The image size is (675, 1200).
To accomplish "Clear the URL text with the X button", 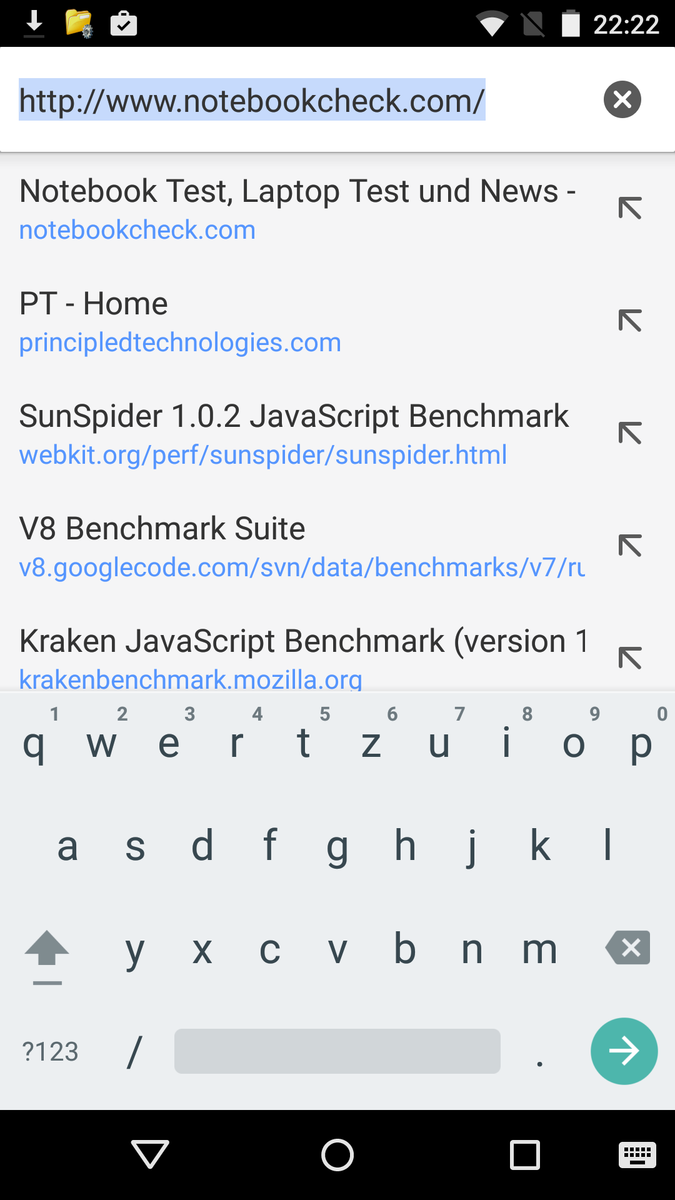I will (622, 99).
